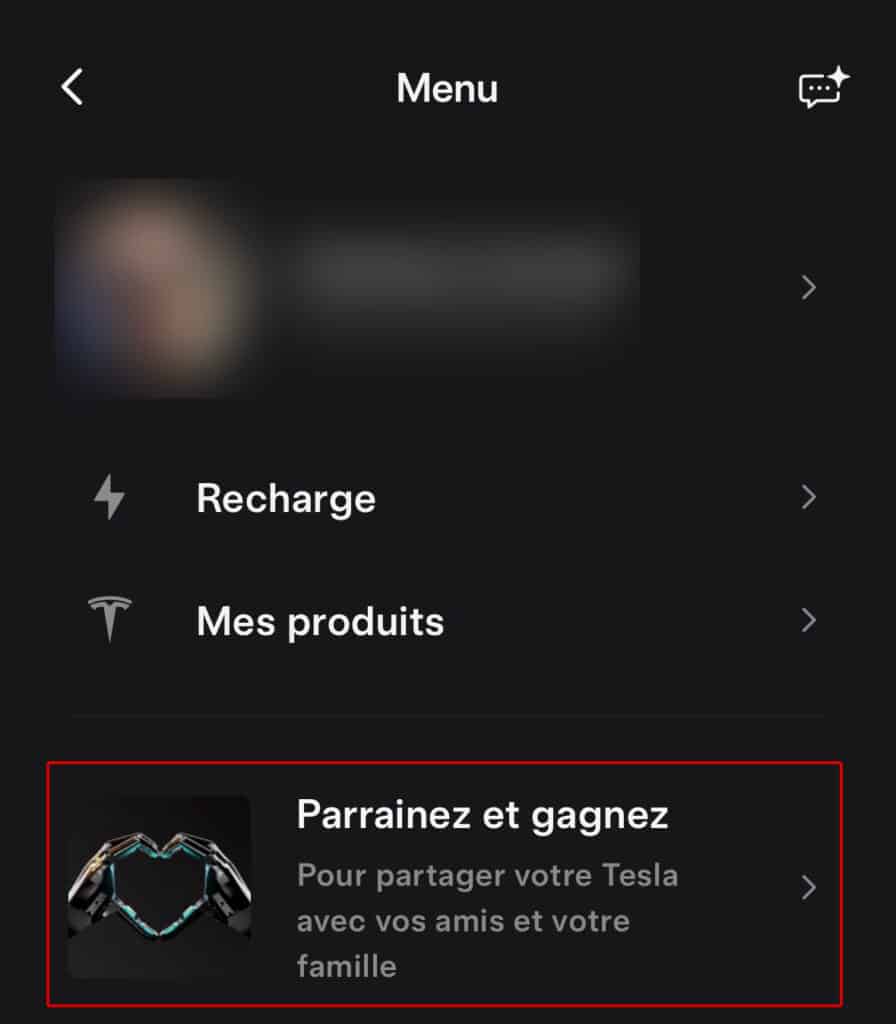Open Recharge using its right chevron

click(x=809, y=497)
